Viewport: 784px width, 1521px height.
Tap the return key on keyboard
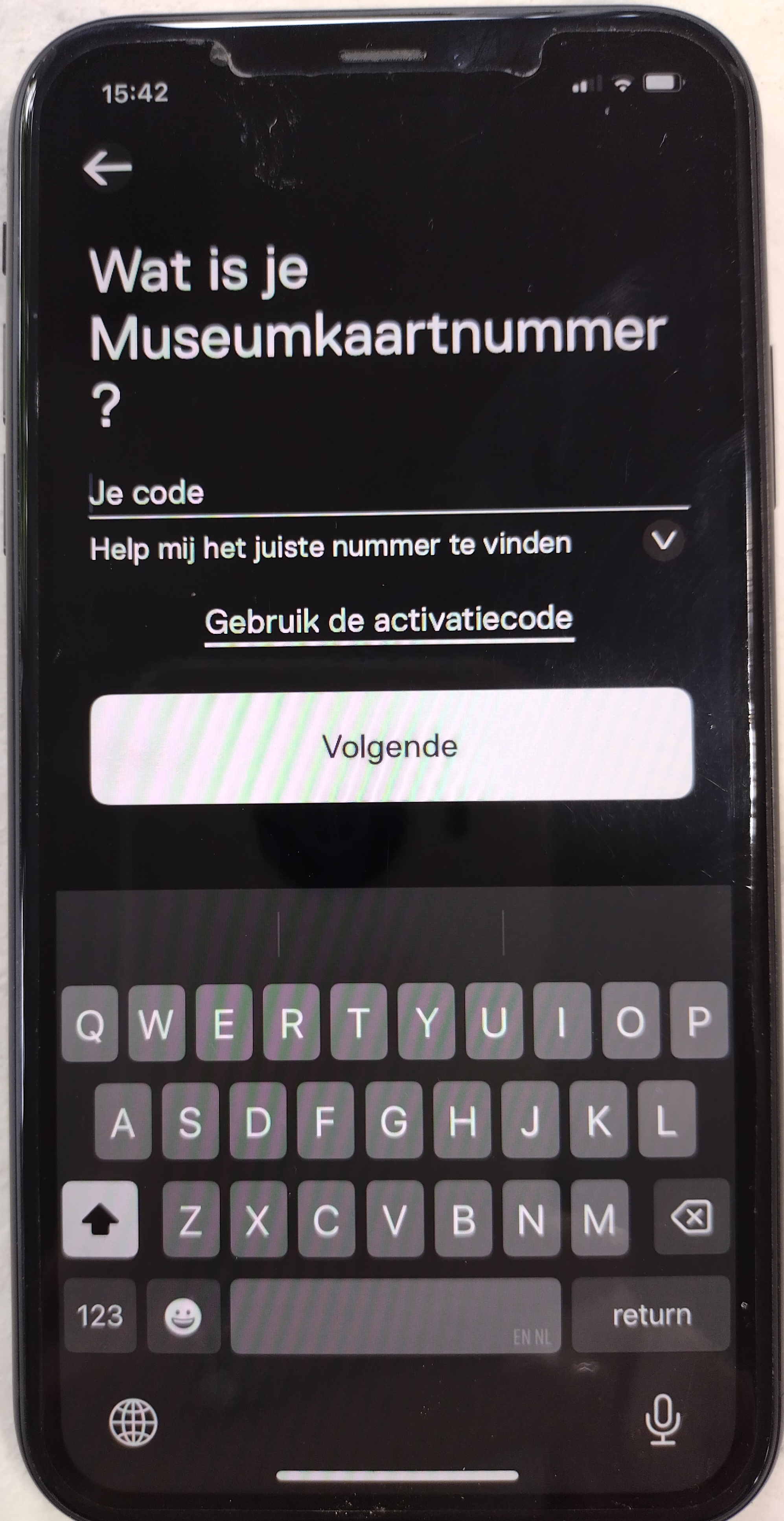[x=651, y=1315]
